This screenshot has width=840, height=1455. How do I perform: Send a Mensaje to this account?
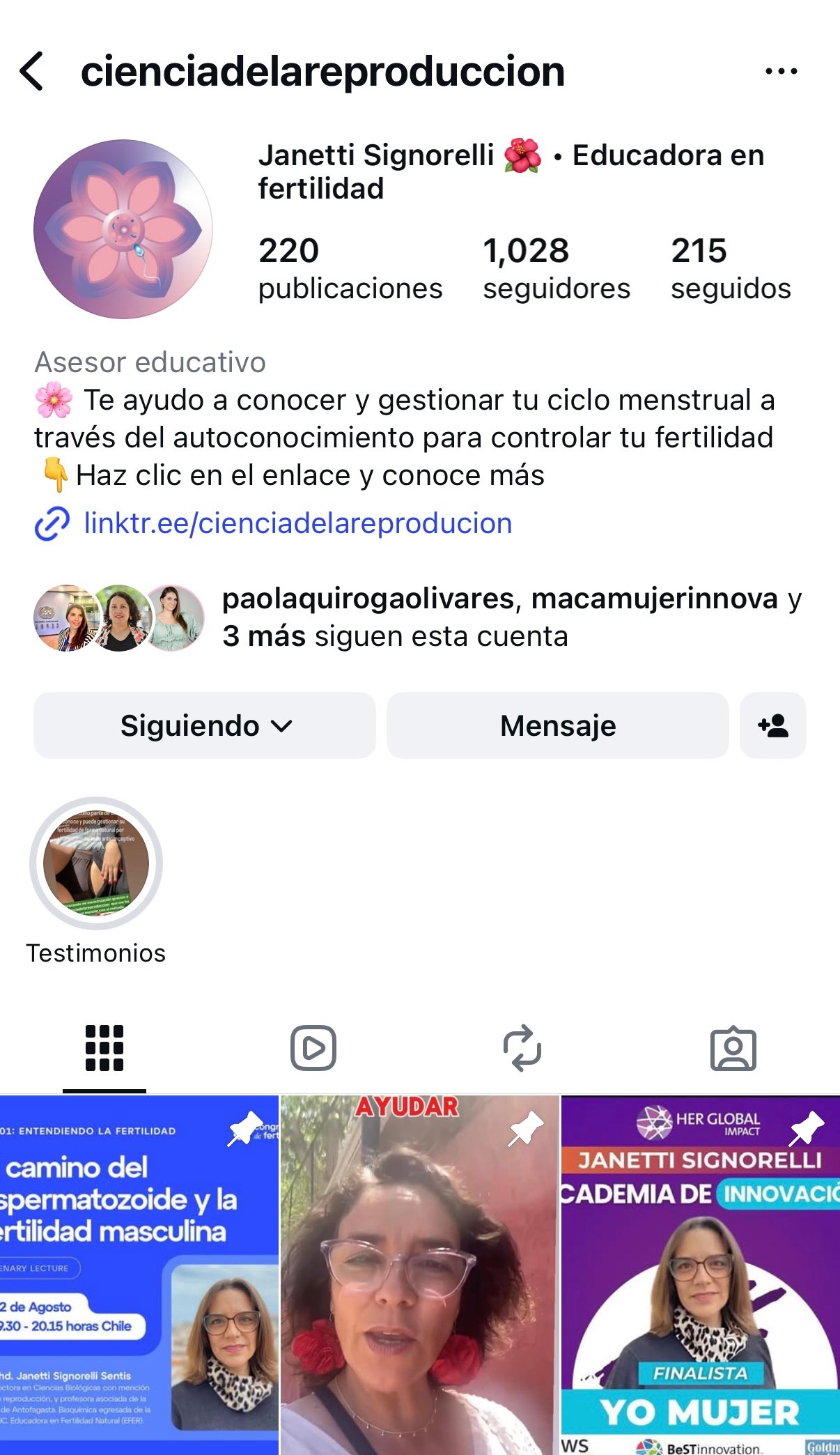pos(557,725)
